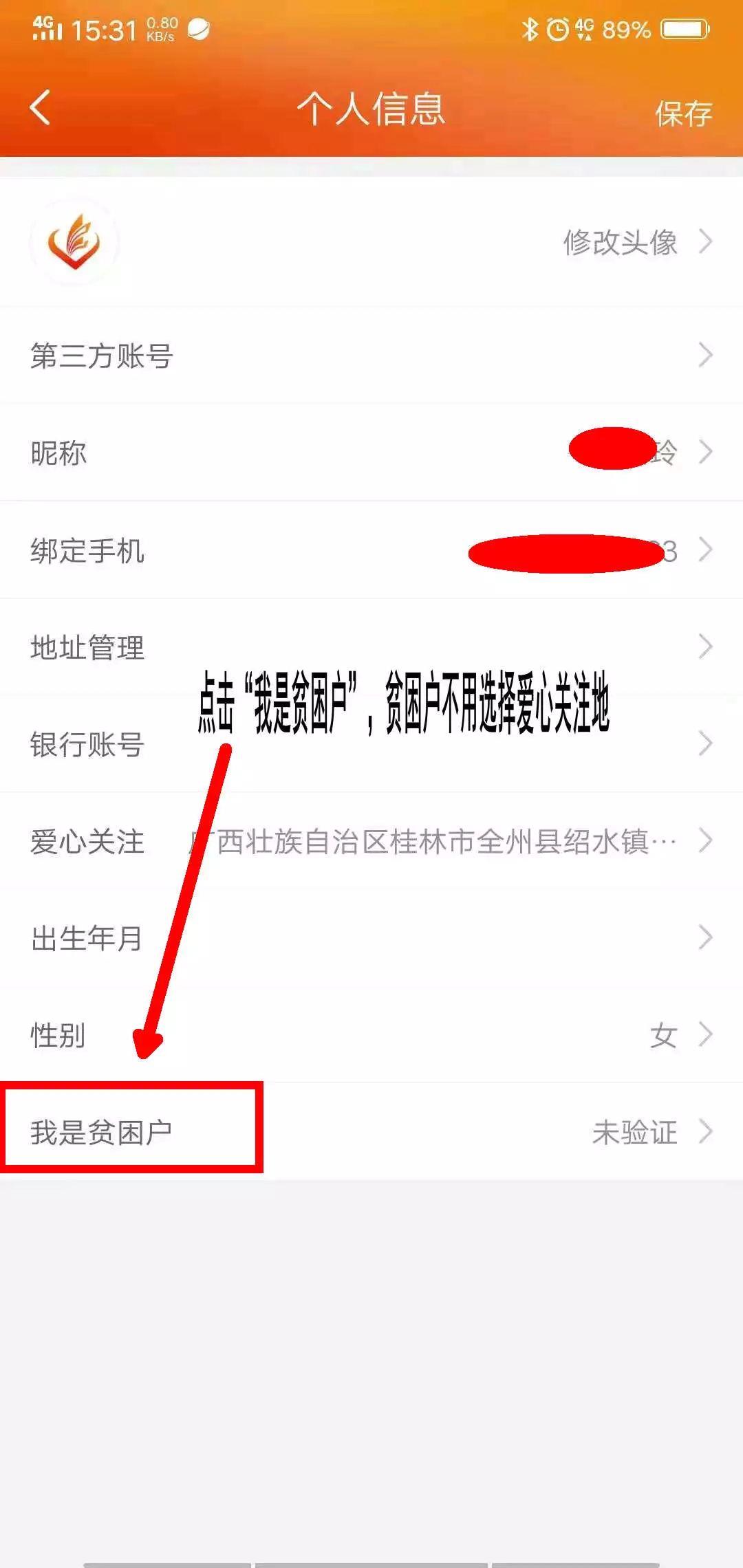Open 地址管理 address management
Image resolution: width=743 pixels, height=1568 pixels.
371,647
